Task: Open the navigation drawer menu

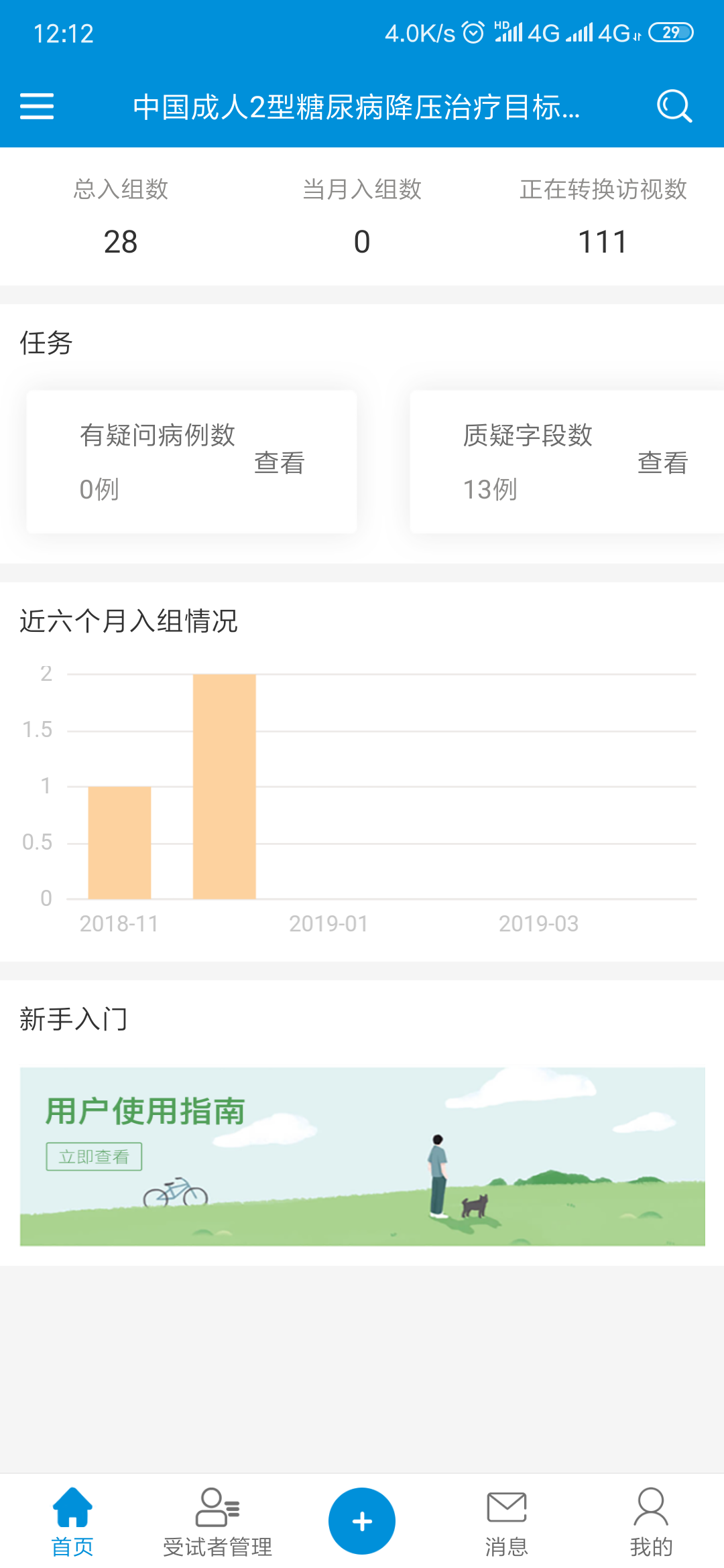Action: click(x=37, y=106)
